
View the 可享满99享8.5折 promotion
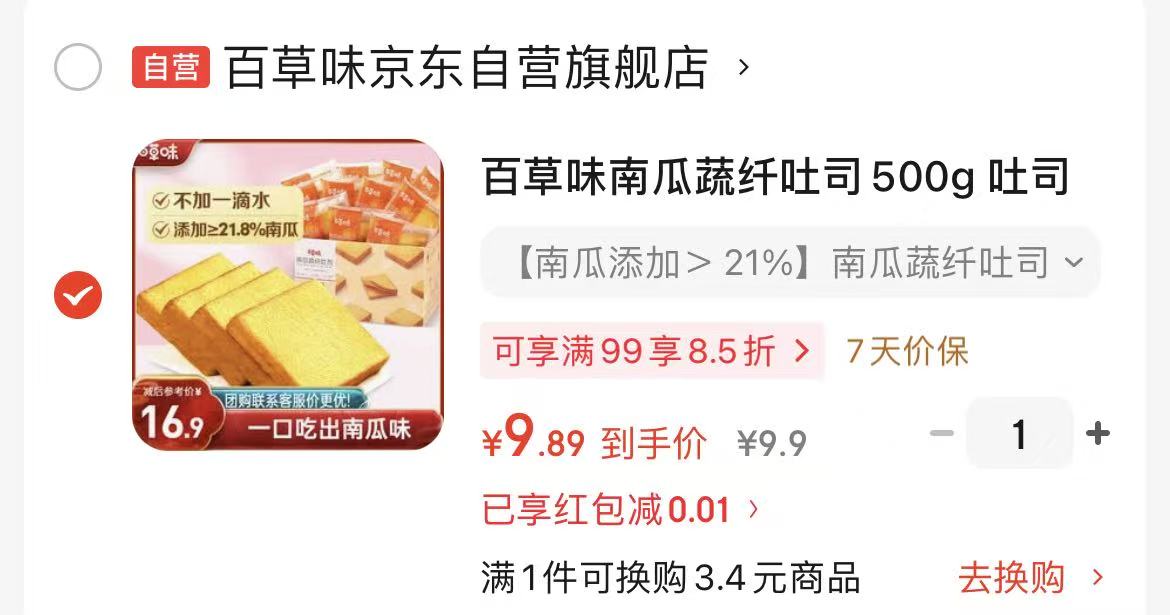click(x=651, y=351)
